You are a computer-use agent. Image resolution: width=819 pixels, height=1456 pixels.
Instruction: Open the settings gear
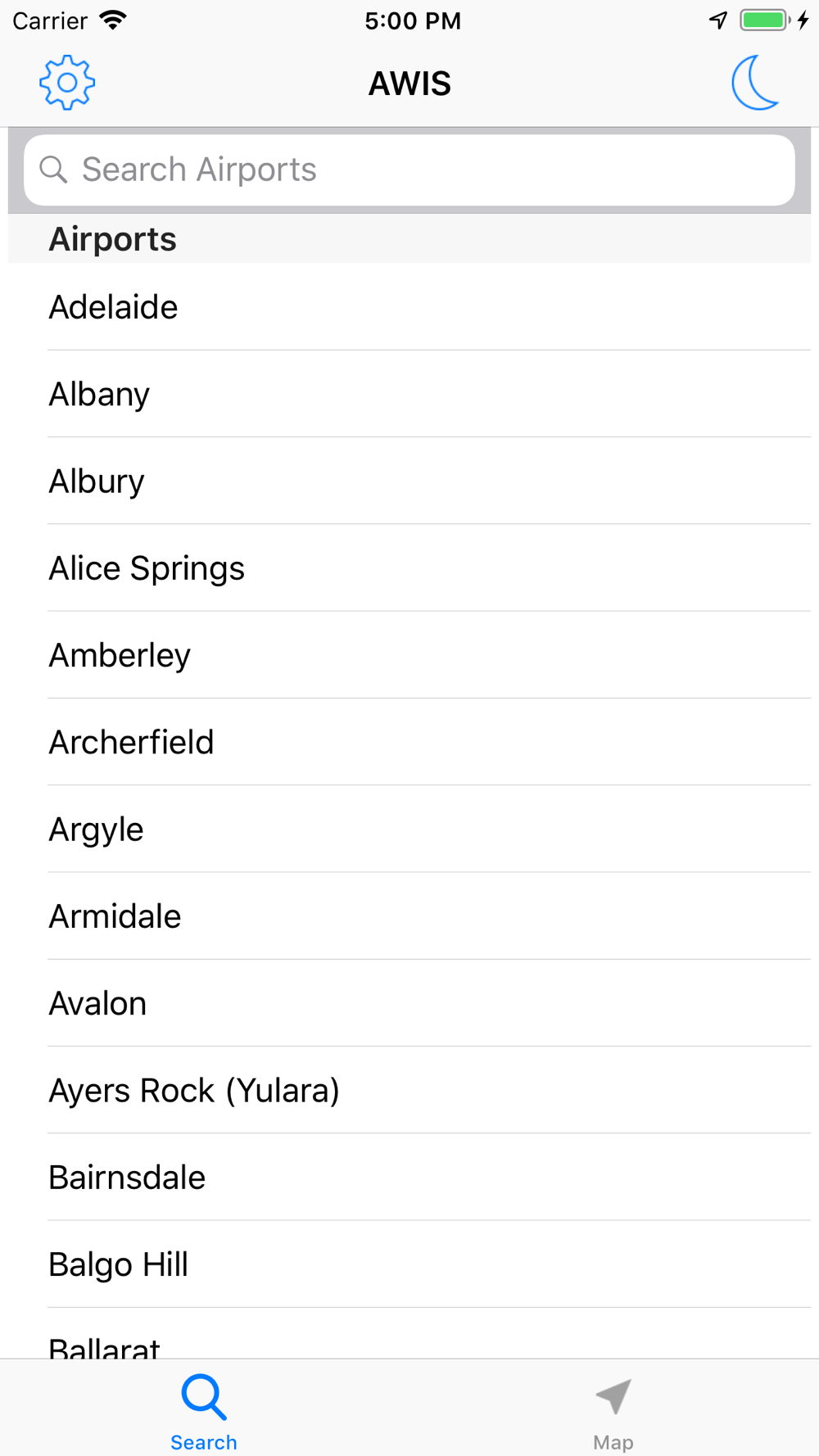tap(67, 83)
